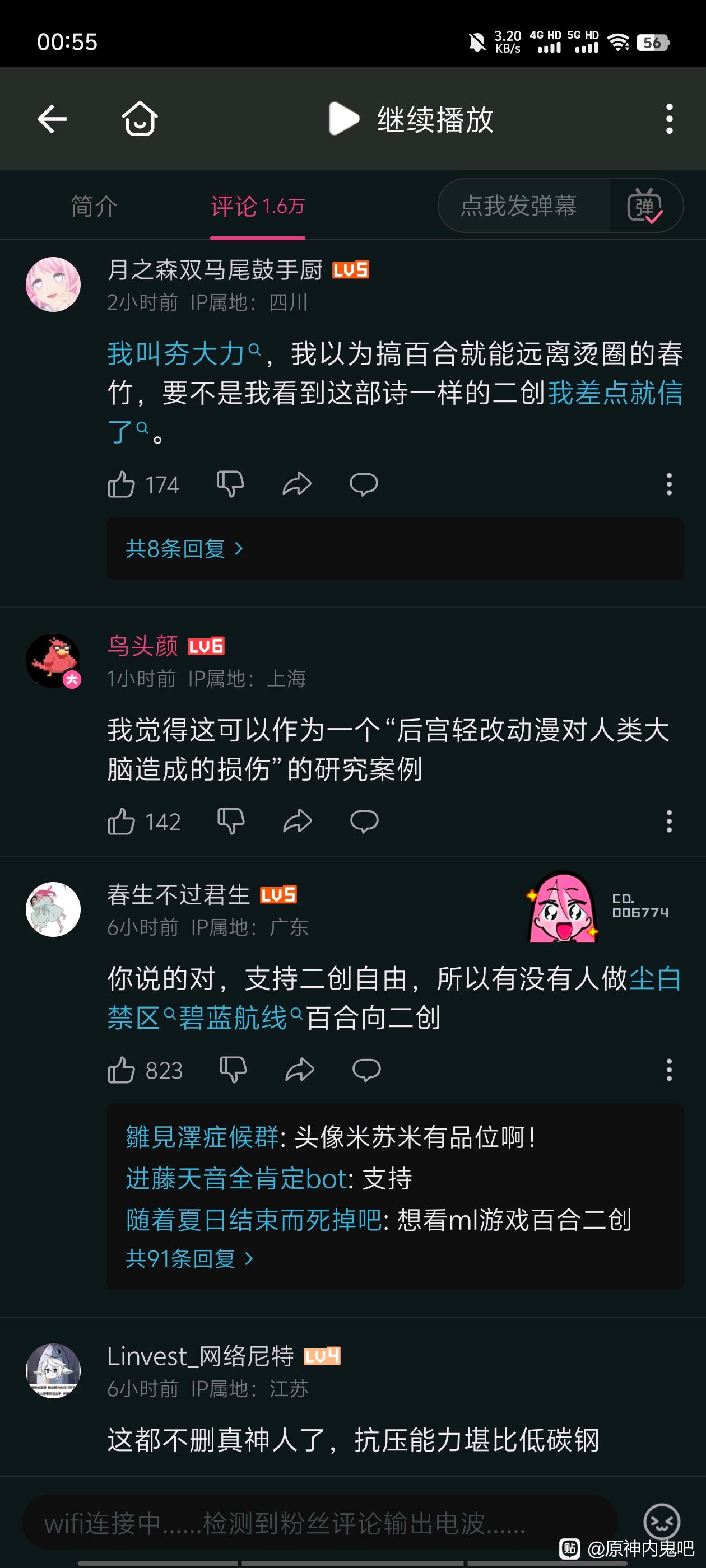This screenshot has width=706, height=1568.
Task: Open the emoji picker beside the comment box
Action: tap(662, 1522)
